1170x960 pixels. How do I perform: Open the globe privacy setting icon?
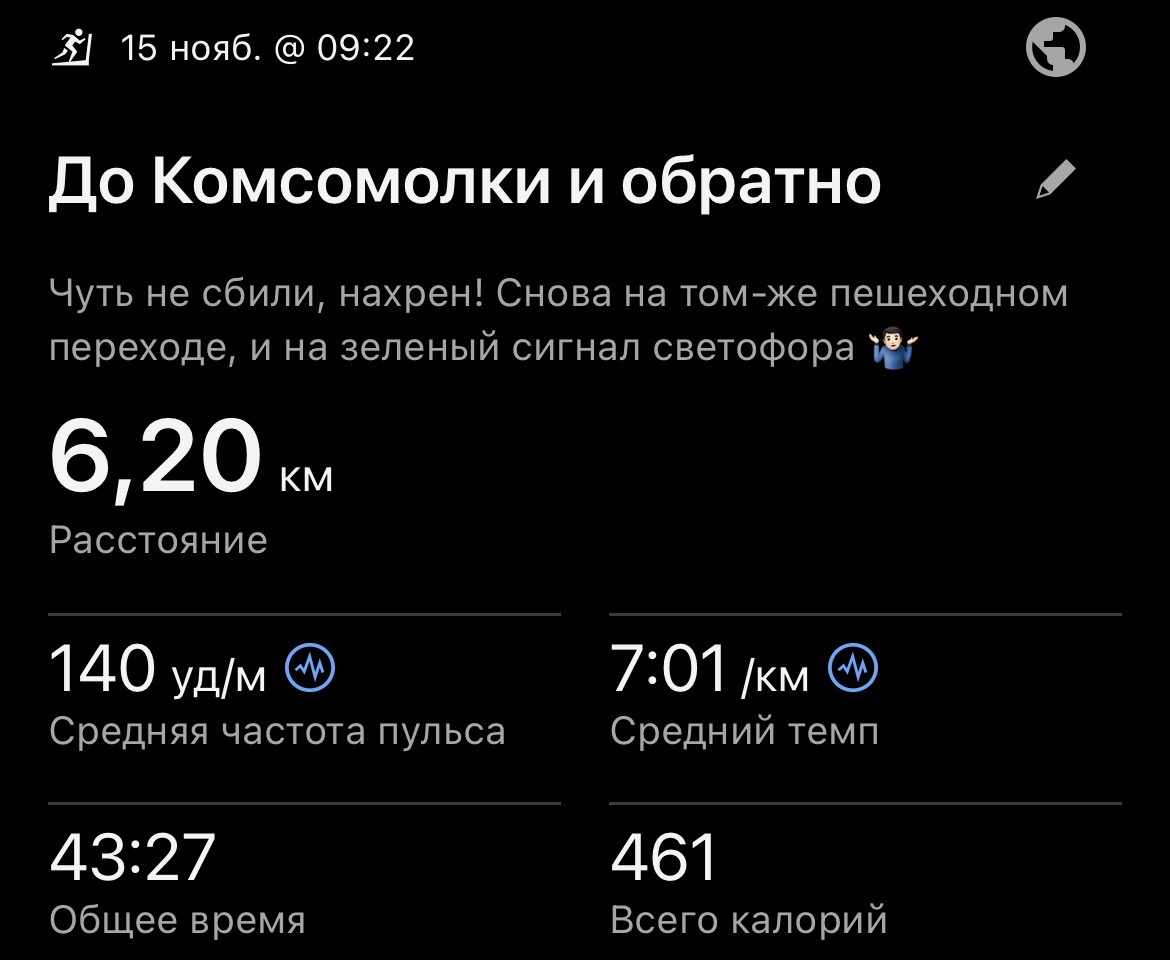coord(1056,47)
